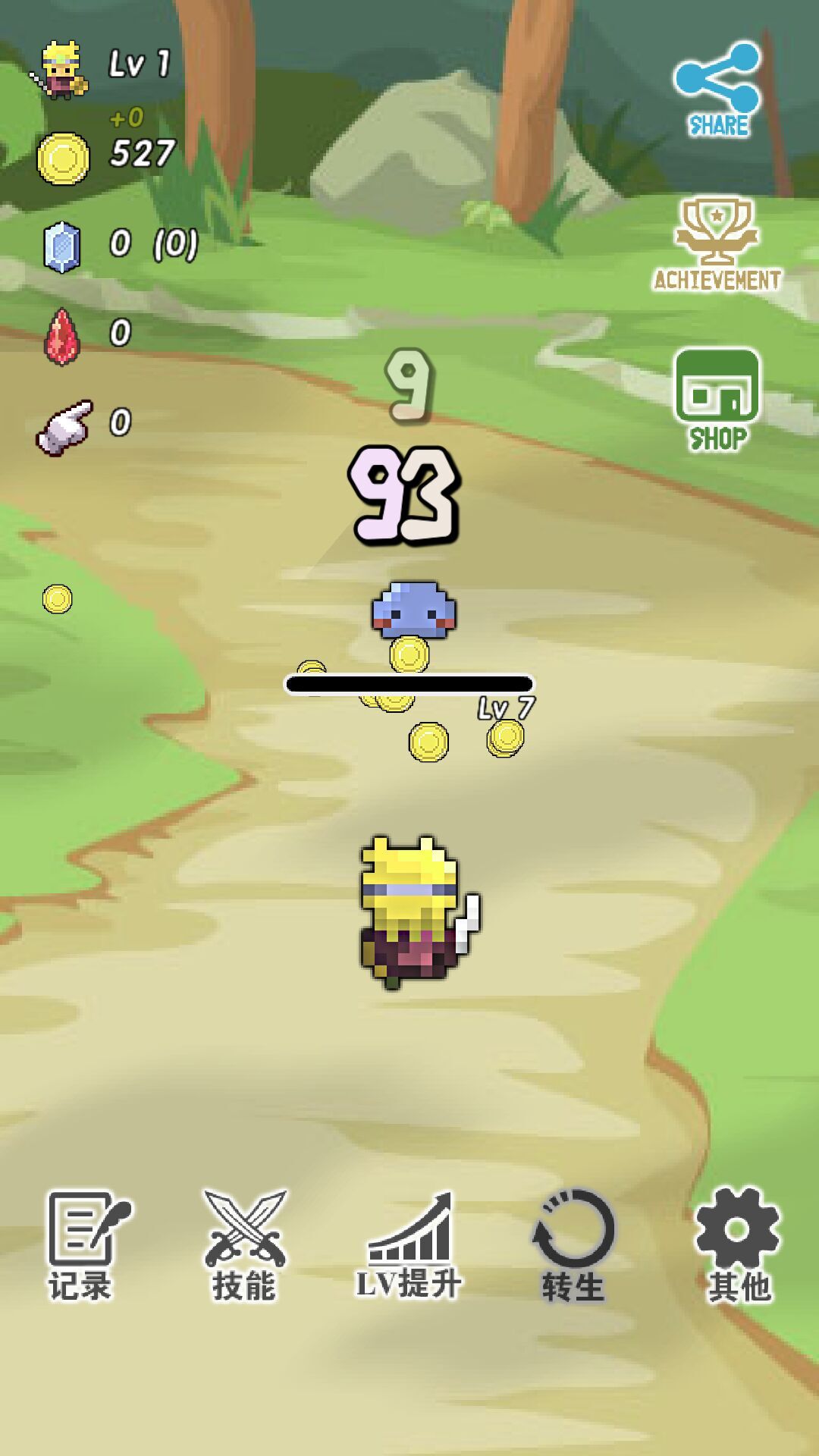Open the SHOP
Screen dimensions: 819x1456
(717, 398)
